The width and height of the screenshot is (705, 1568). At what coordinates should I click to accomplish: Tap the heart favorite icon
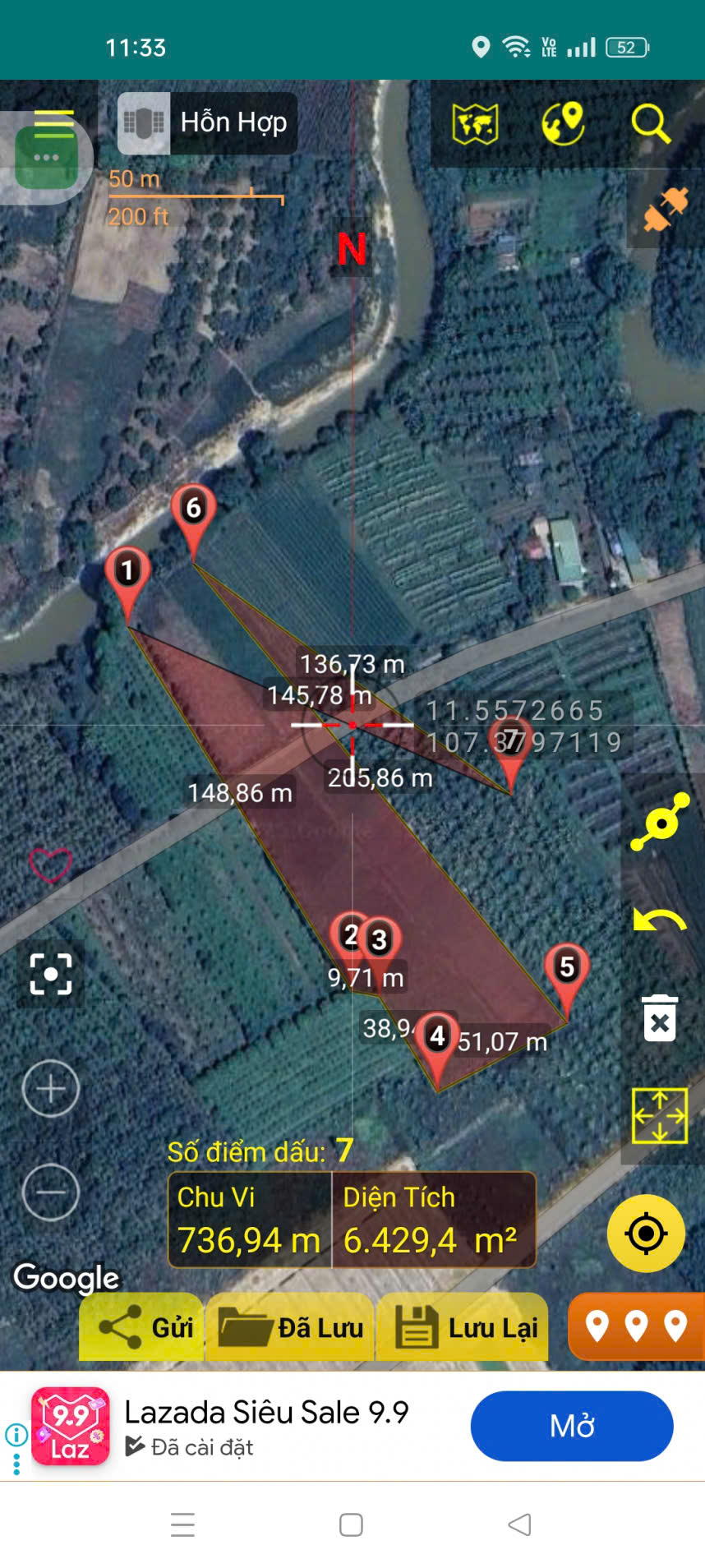51,865
